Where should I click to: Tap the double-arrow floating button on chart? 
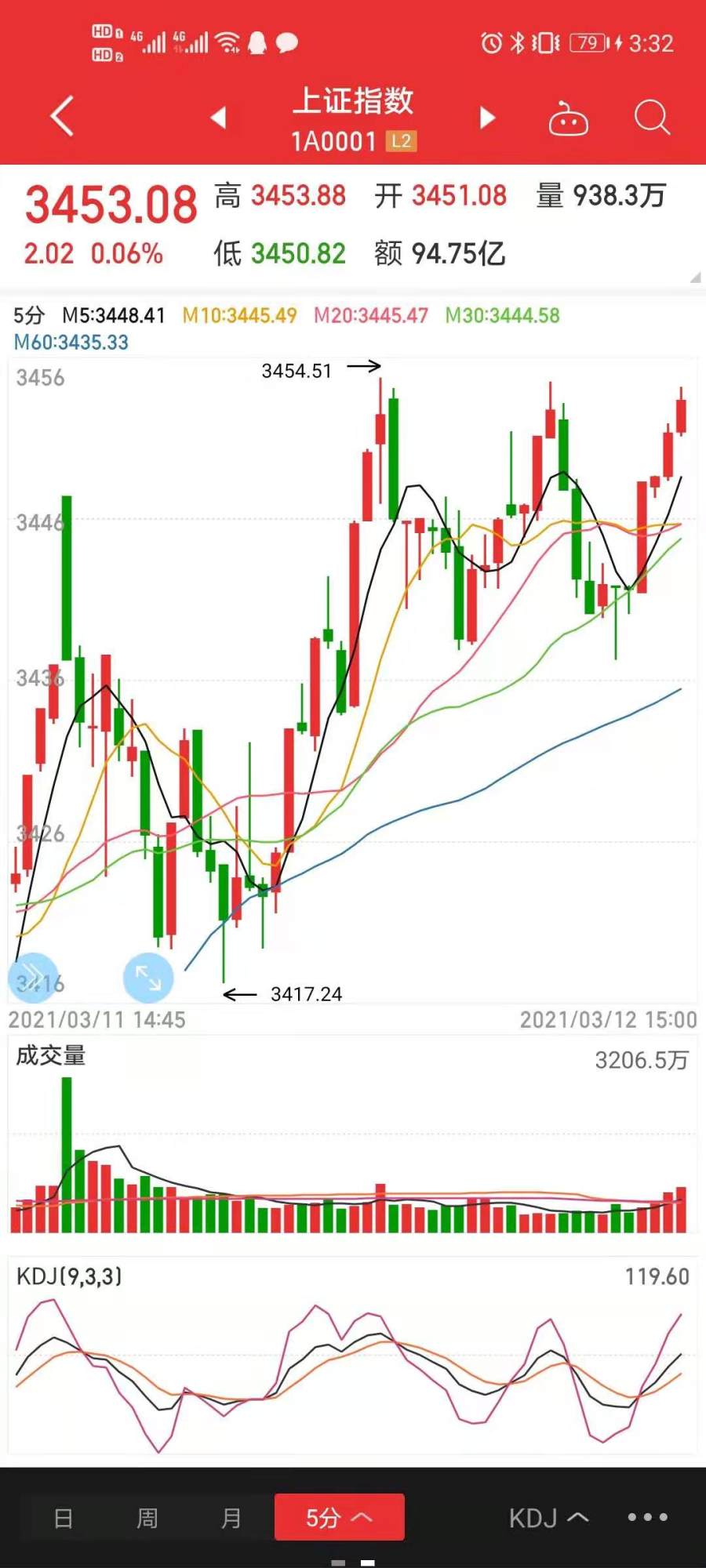pyautogui.click(x=32, y=978)
